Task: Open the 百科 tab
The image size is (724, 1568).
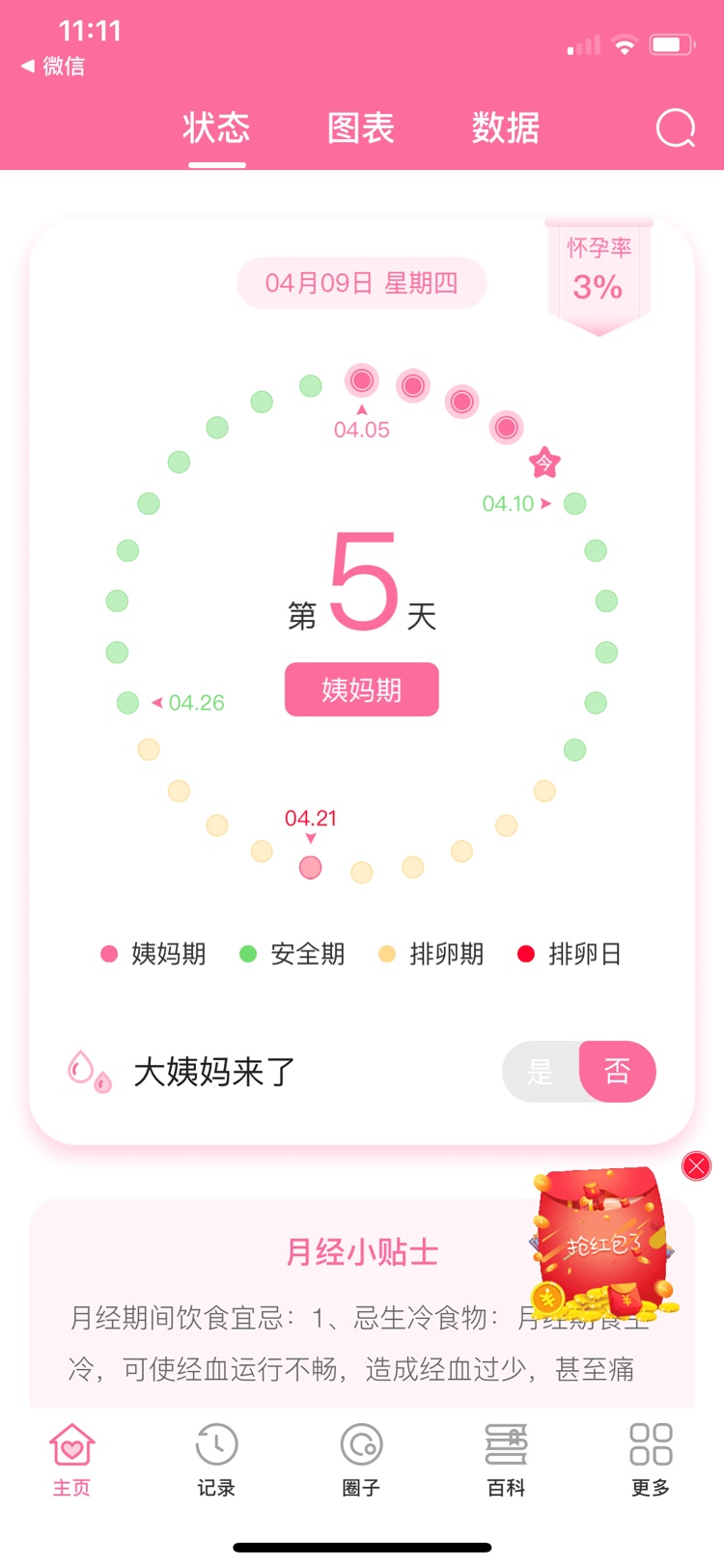Action: 506,1458
